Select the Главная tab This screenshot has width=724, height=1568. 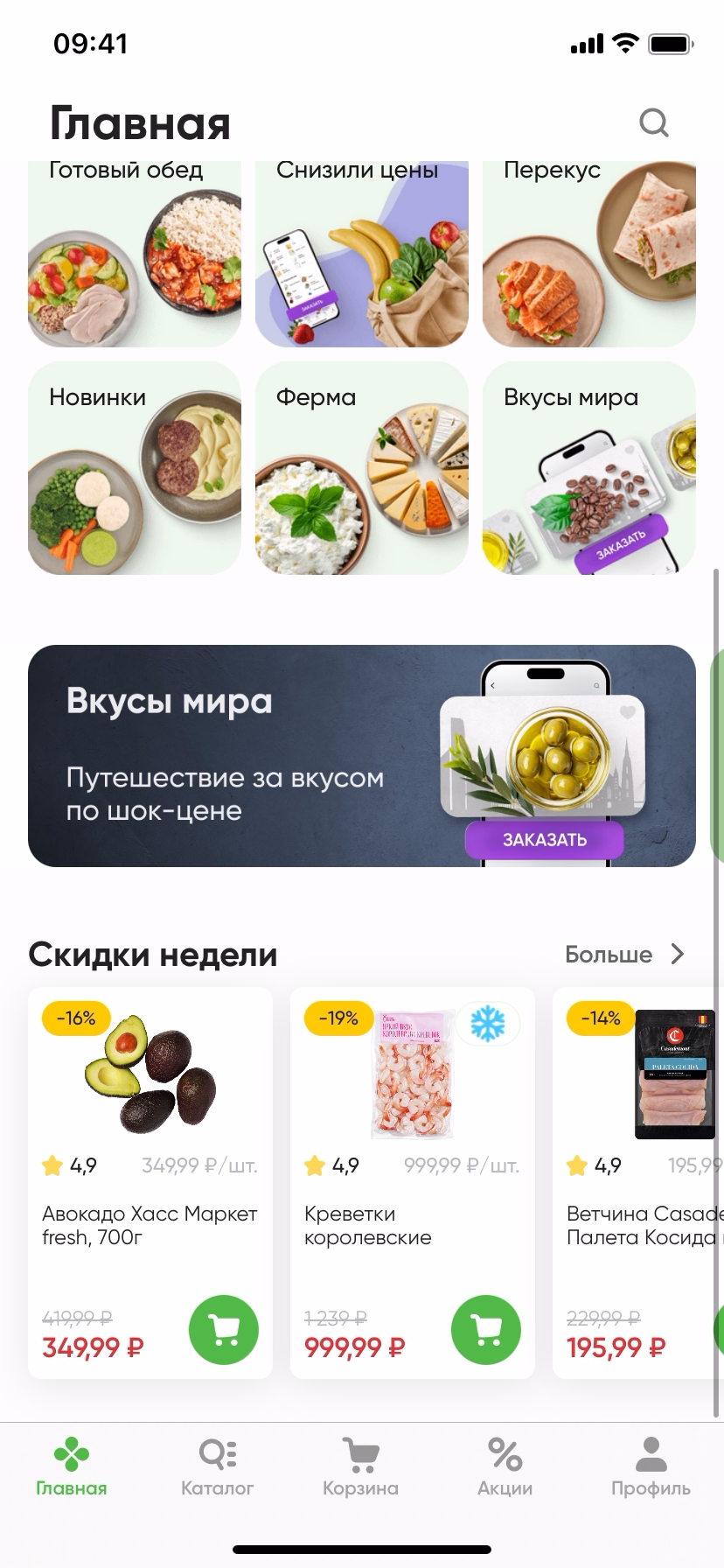(x=72, y=1466)
